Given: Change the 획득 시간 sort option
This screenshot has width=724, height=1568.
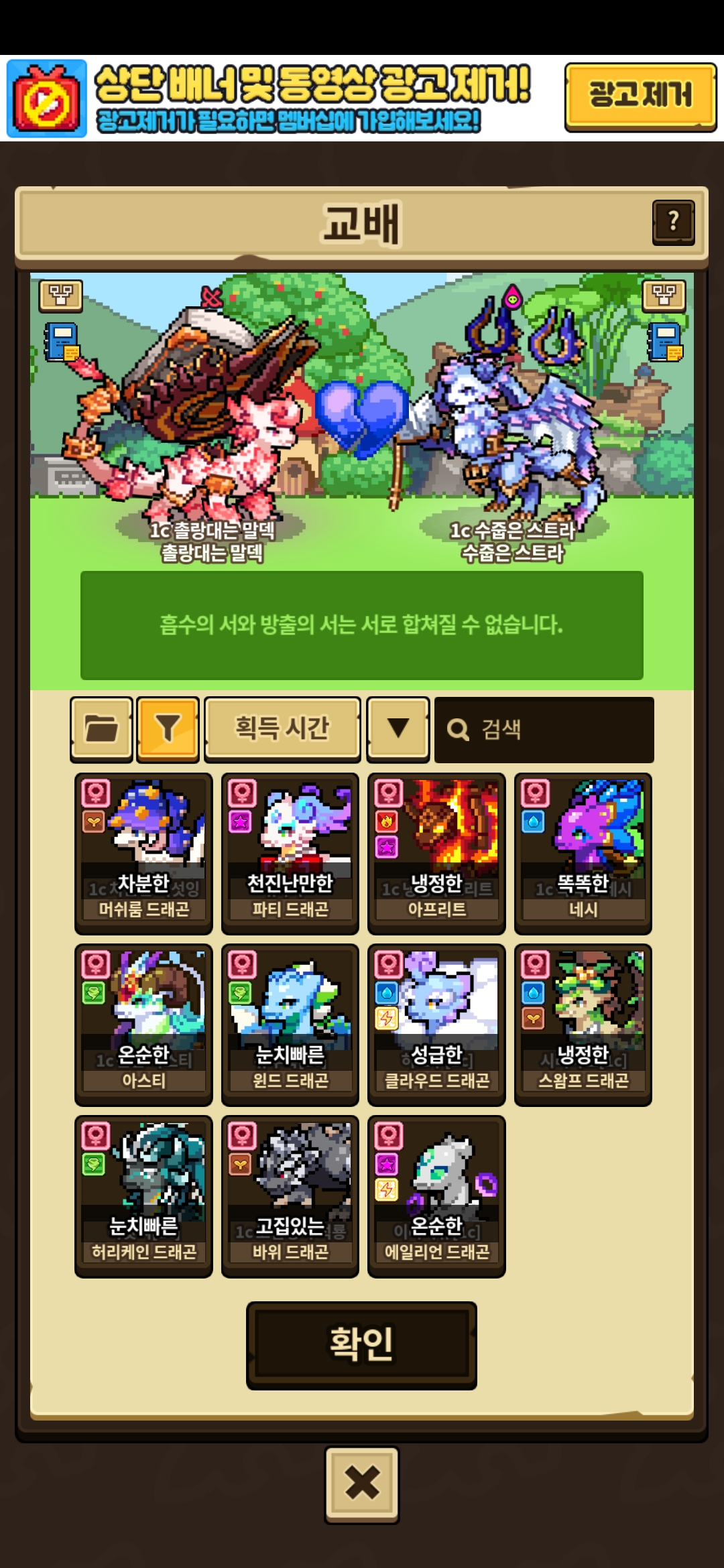Looking at the screenshot, I should click(x=282, y=728).
